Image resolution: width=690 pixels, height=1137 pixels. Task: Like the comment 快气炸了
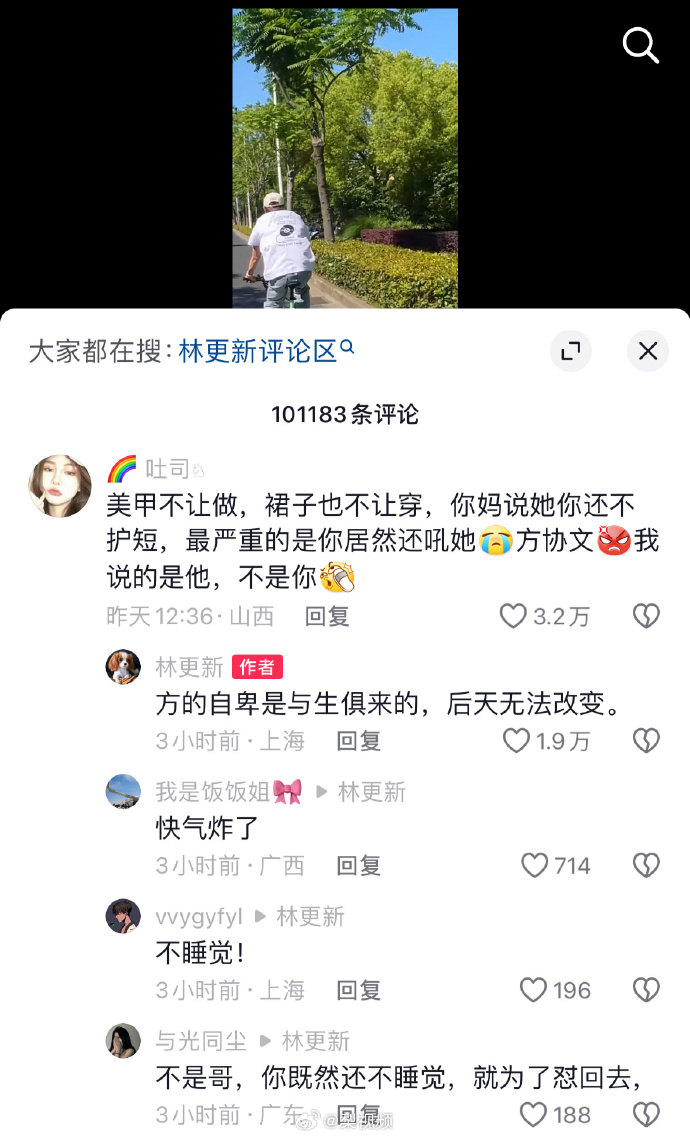(x=535, y=865)
